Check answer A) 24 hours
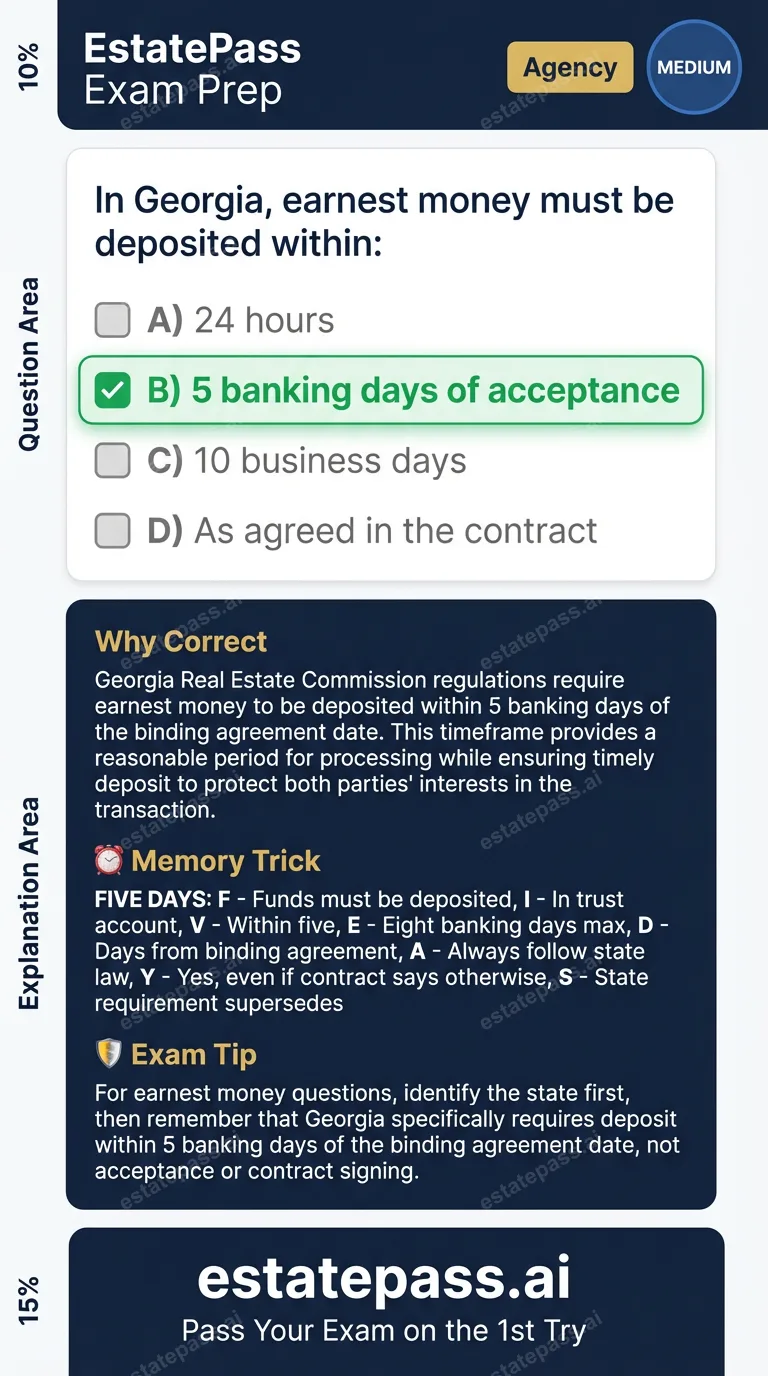768x1376 pixels. [x=112, y=320]
